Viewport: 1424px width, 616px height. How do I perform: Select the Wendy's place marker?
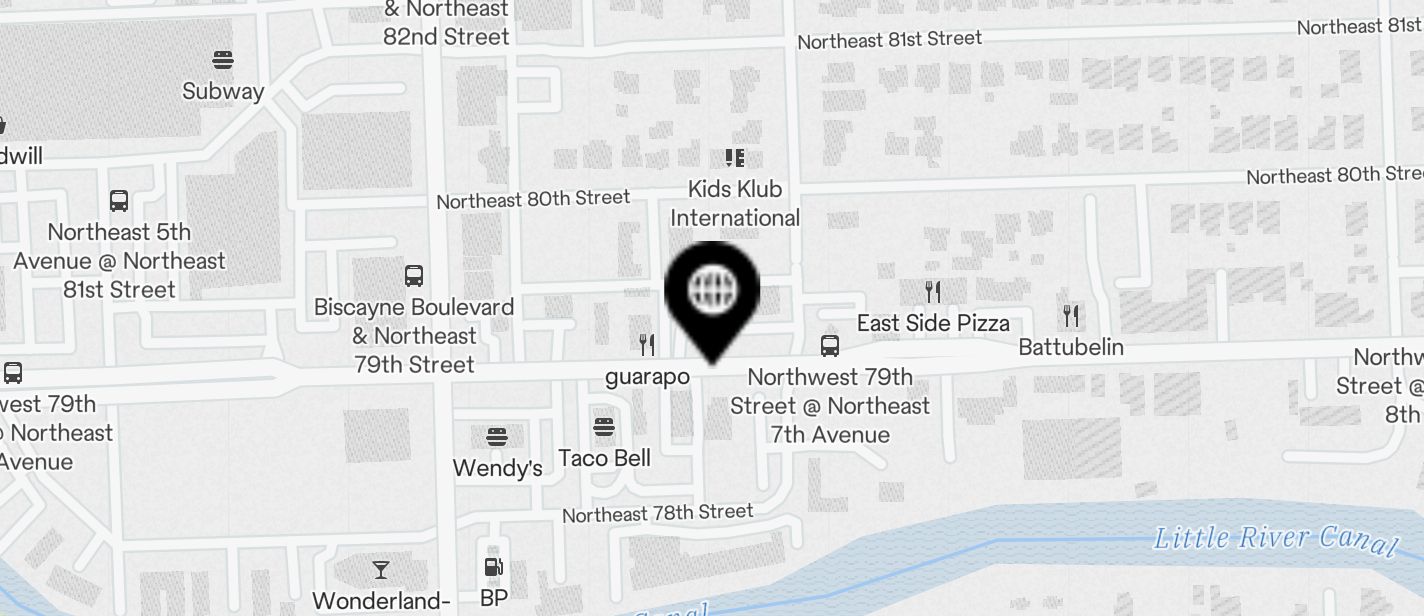(497, 437)
